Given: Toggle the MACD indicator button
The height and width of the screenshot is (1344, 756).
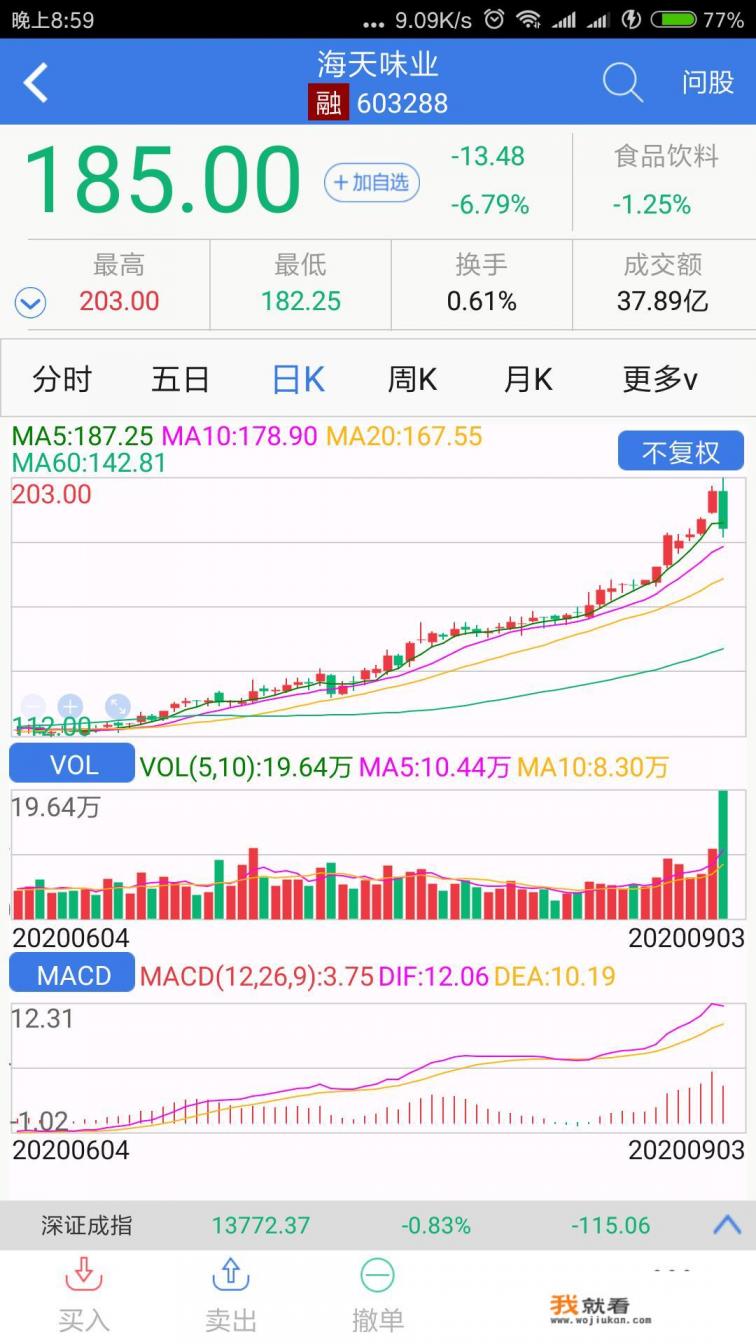Looking at the screenshot, I should click(71, 974).
